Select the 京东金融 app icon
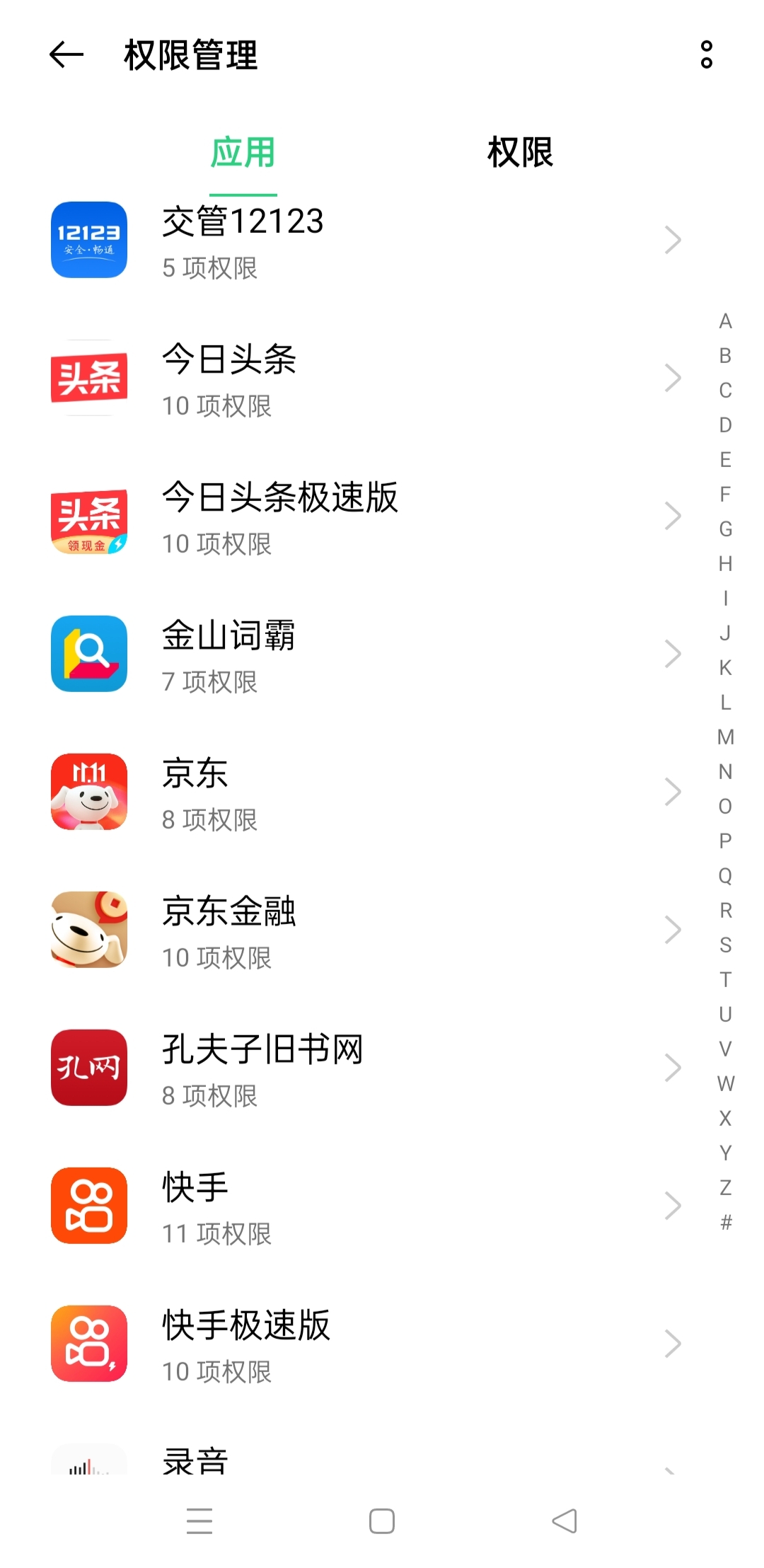Viewport: 764px width, 1568px height. tap(88, 931)
